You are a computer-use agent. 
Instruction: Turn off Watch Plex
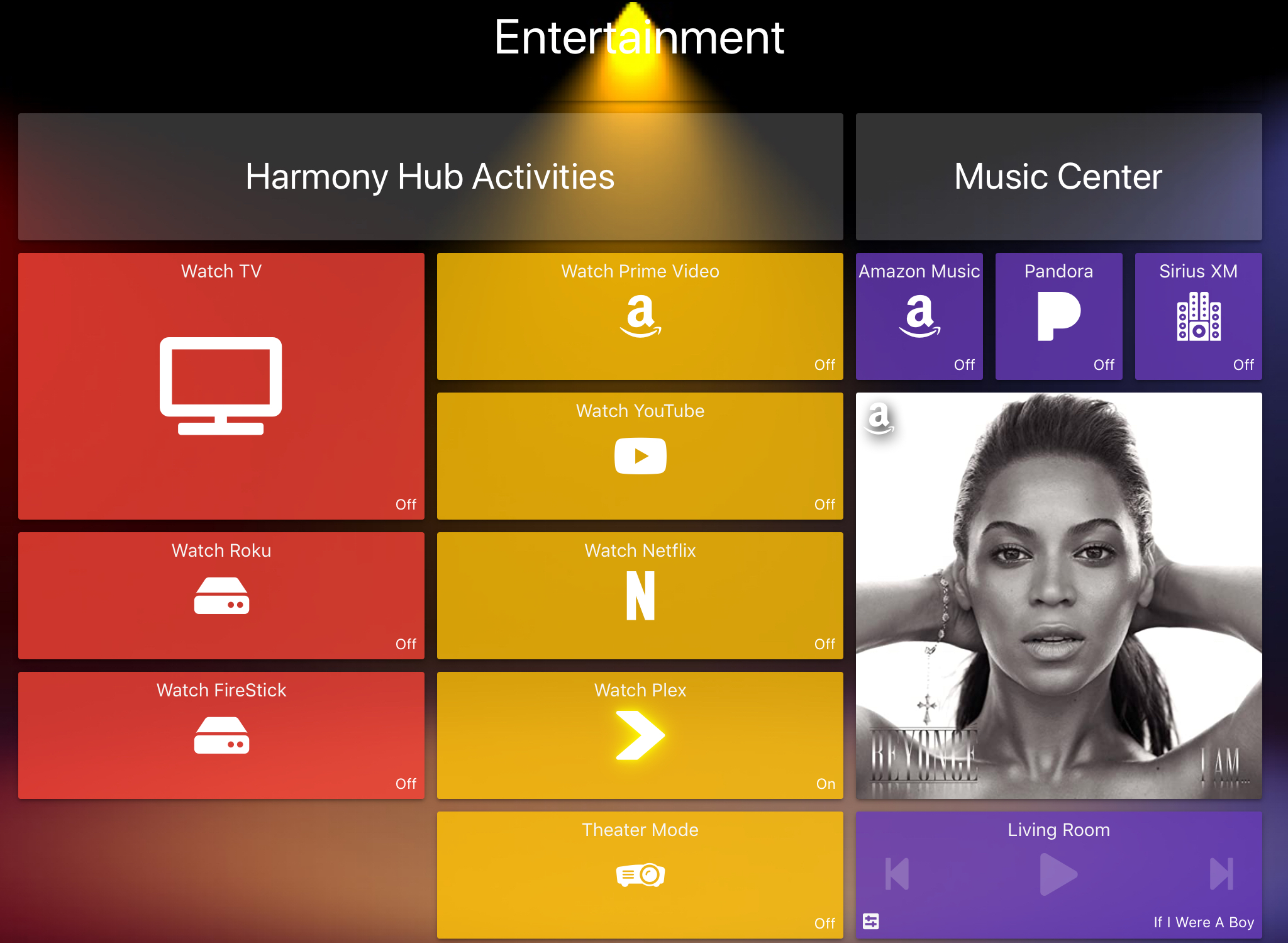pyautogui.click(x=640, y=735)
